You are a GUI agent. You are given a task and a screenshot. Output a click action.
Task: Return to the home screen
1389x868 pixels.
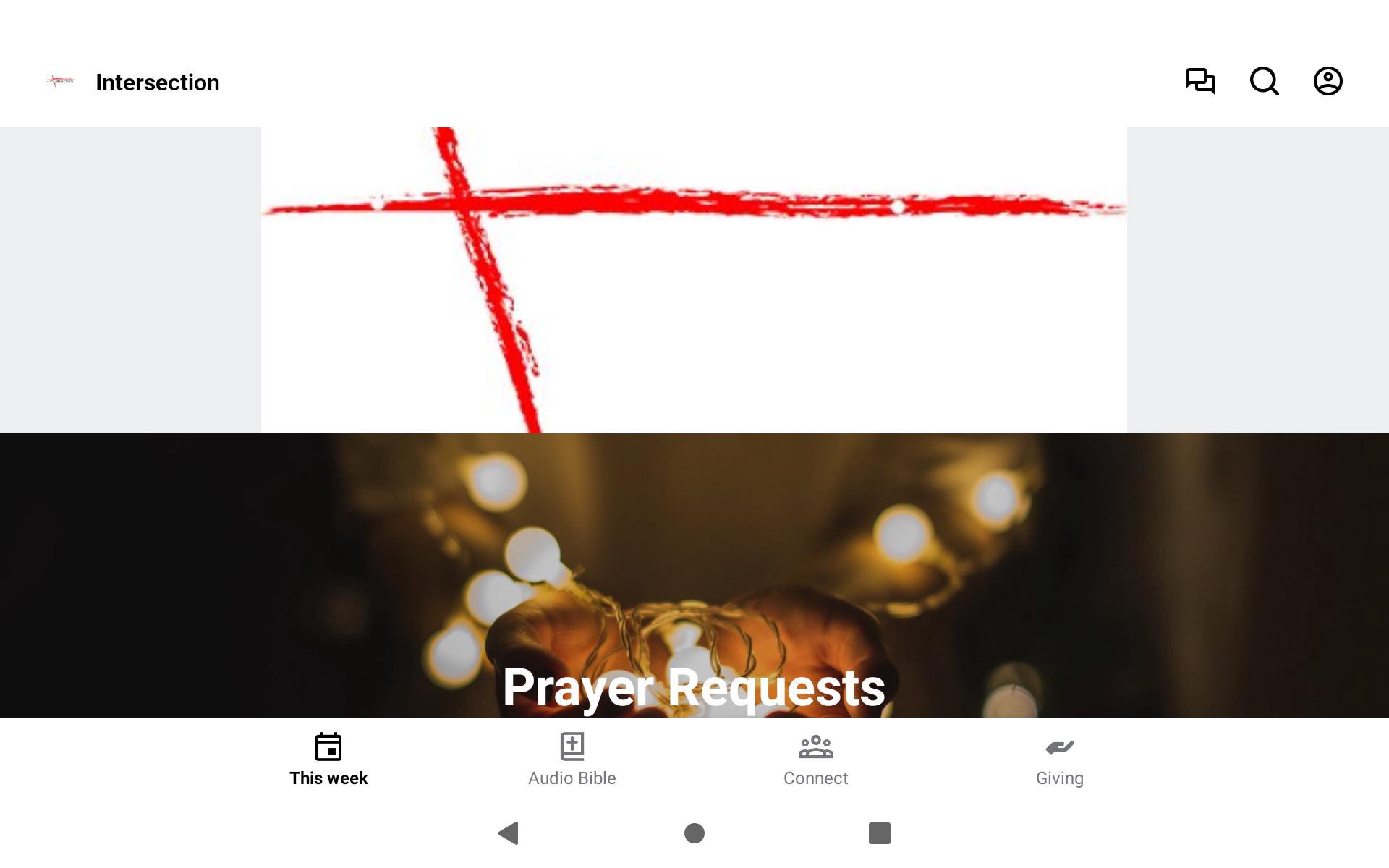tap(694, 833)
